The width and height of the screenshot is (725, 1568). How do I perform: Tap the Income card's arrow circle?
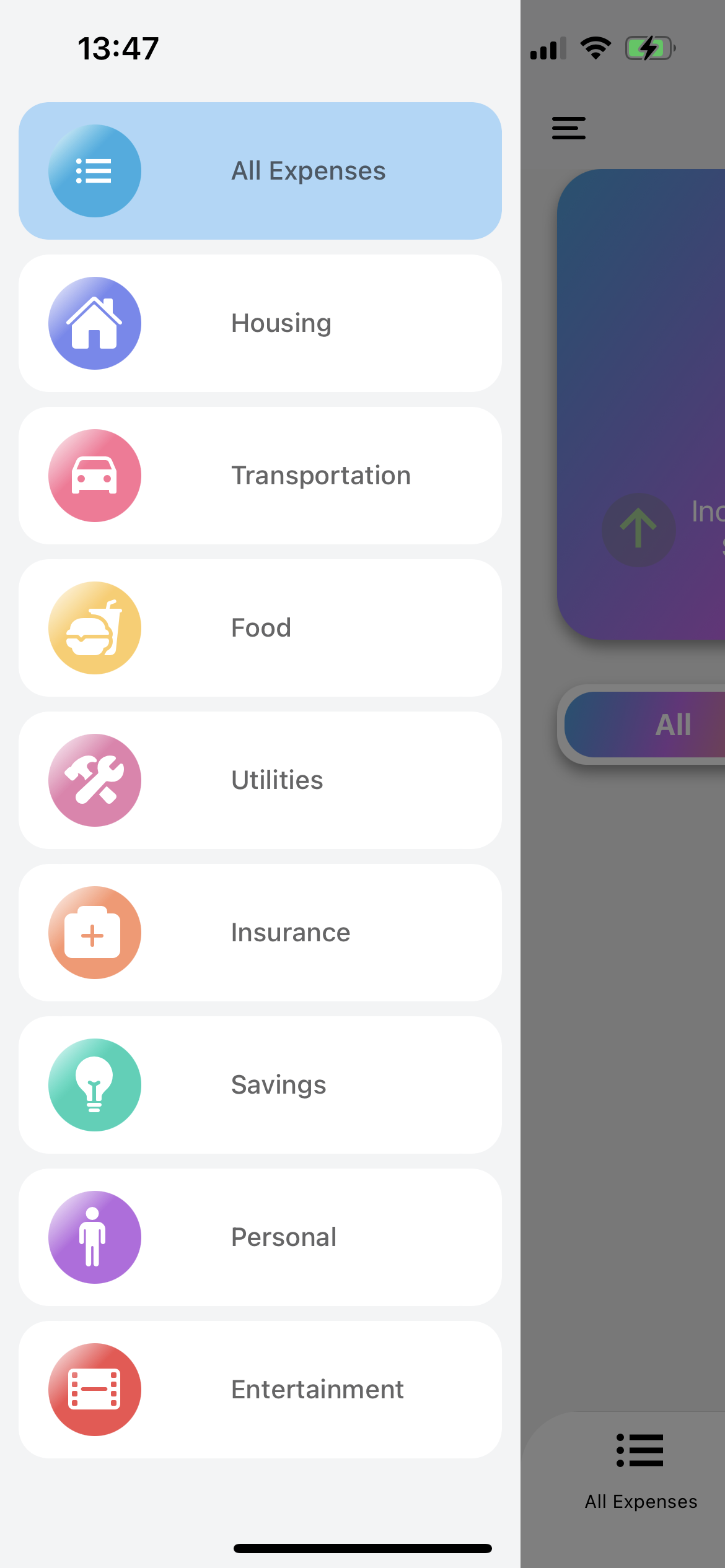pyautogui.click(x=638, y=529)
